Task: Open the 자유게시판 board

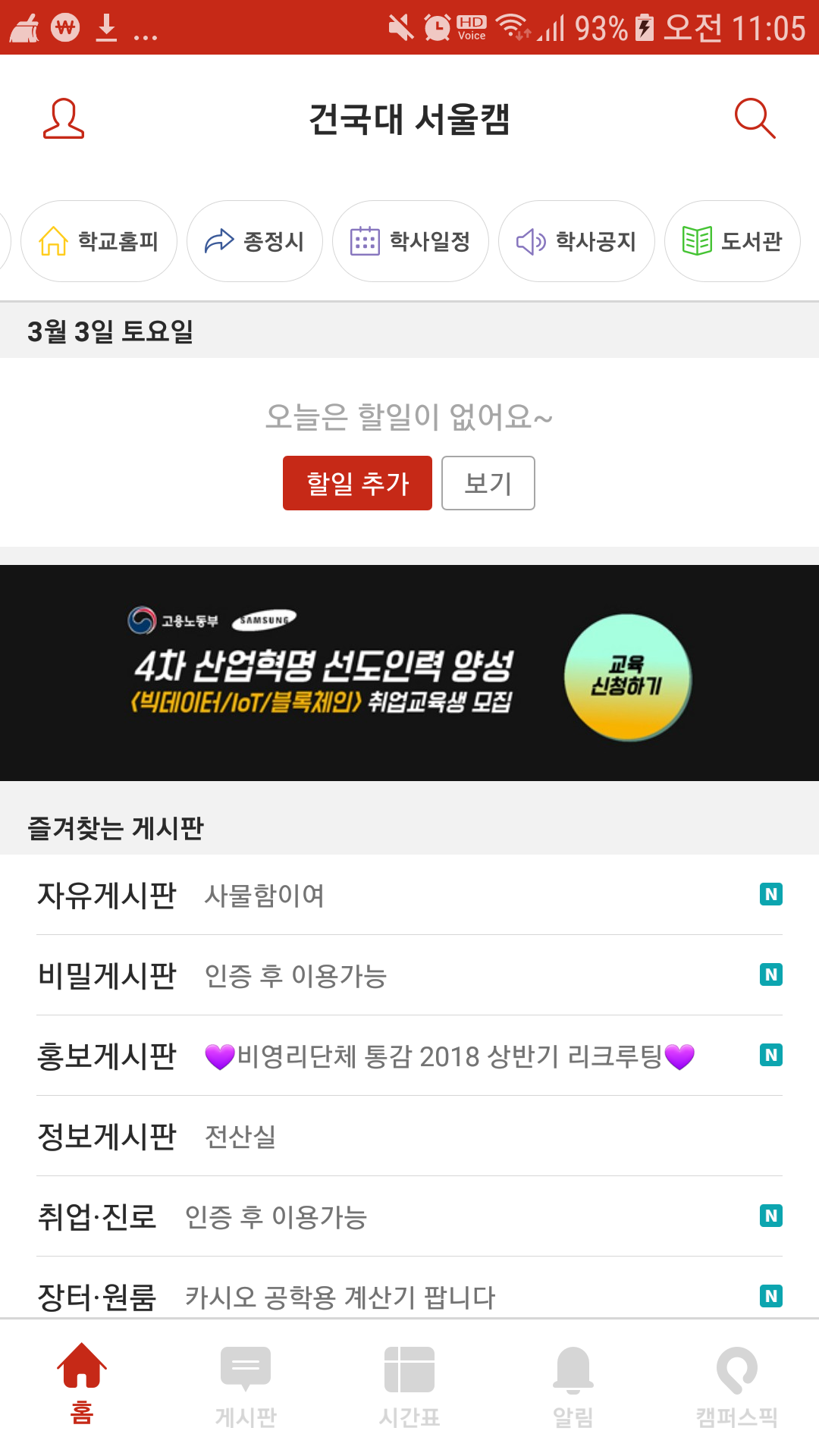Action: pyautogui.click(x=409, y=895)
